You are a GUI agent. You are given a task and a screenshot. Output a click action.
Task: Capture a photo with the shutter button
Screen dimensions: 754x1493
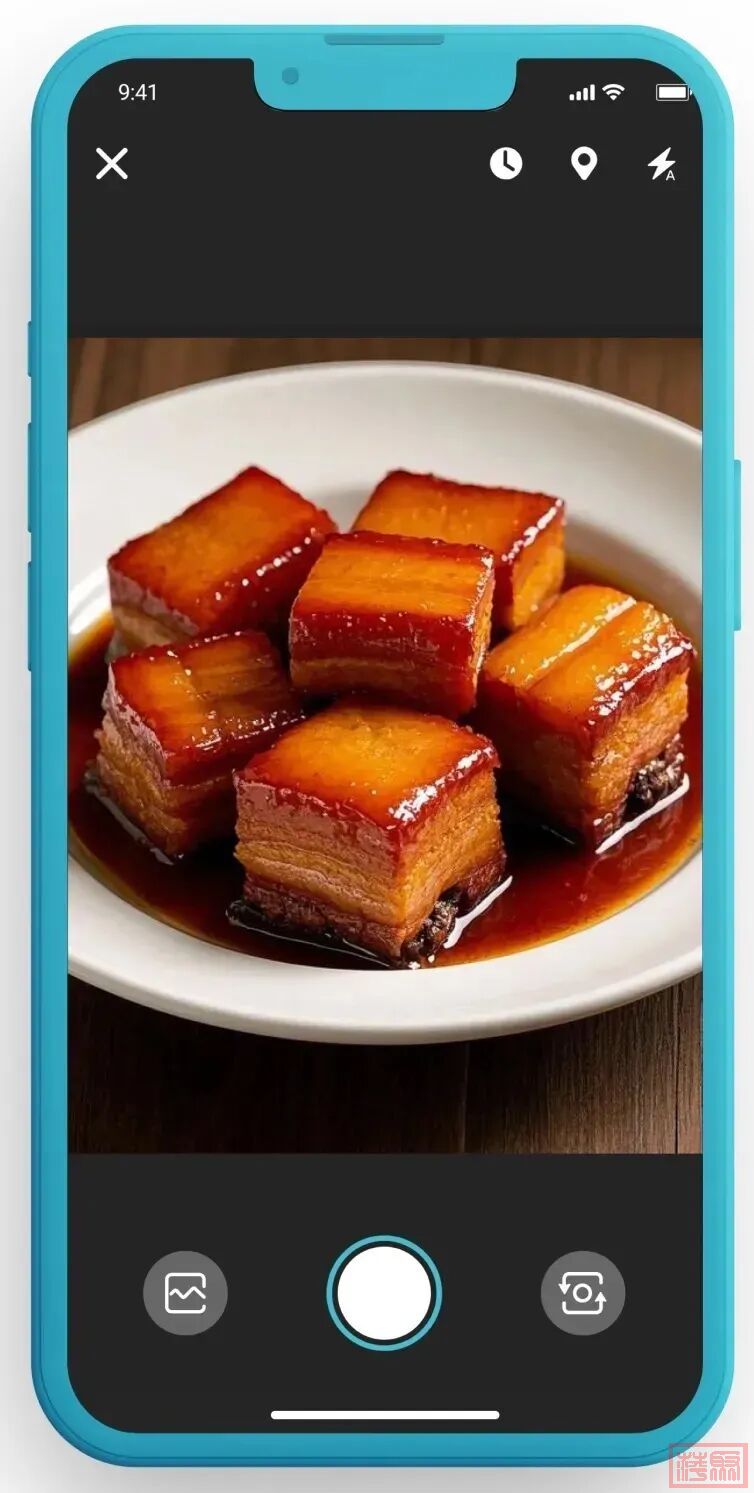pos(384,1293)
